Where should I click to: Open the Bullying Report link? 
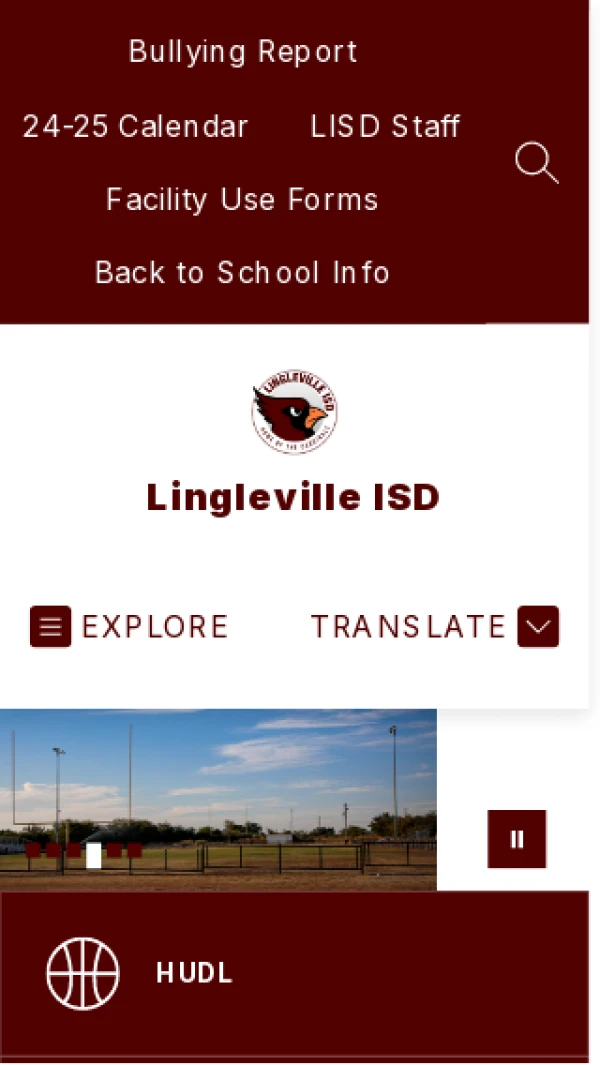point(243,51)
